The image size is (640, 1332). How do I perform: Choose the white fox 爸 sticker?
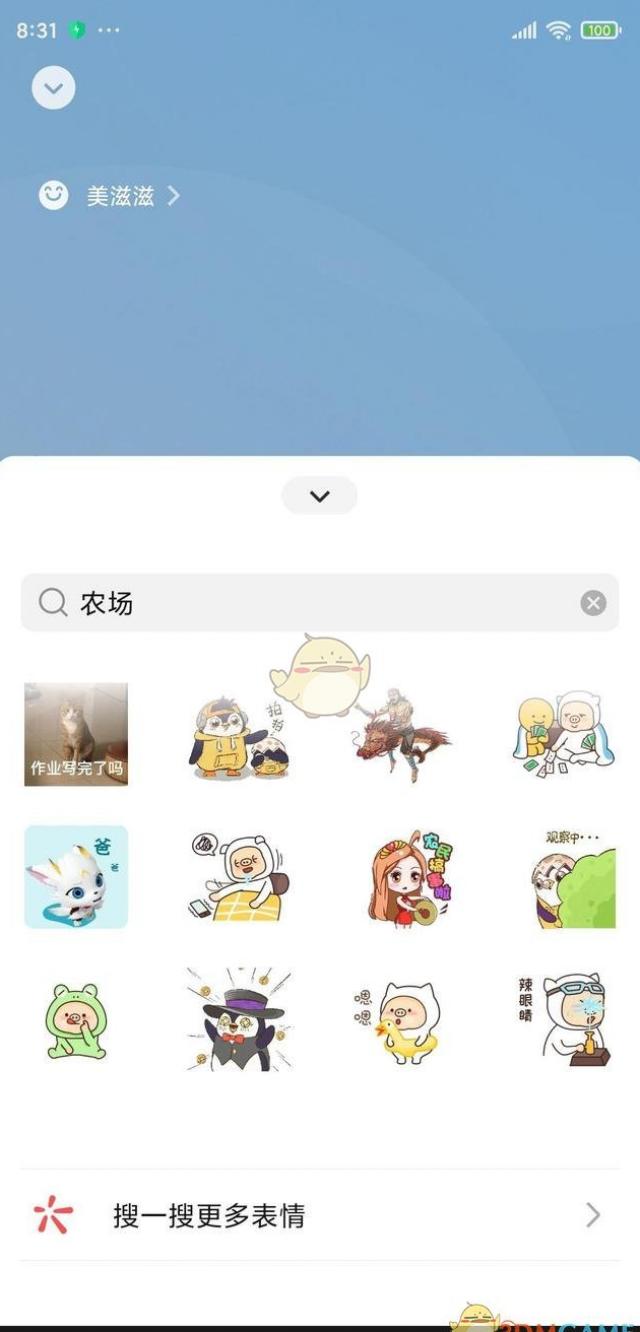tap(76, 877)
